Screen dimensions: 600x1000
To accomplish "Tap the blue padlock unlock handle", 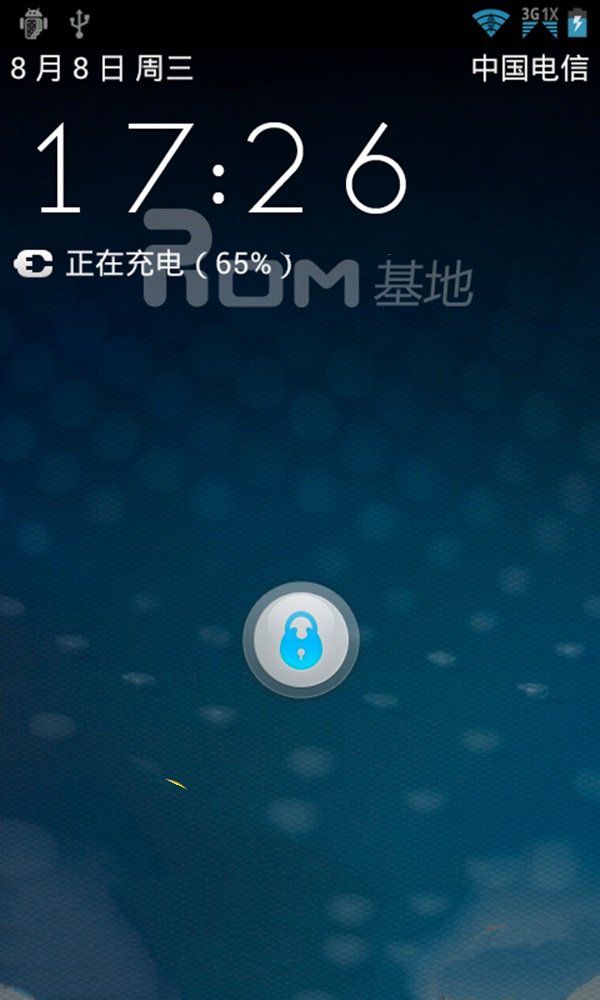I will (x=301, y=640).
